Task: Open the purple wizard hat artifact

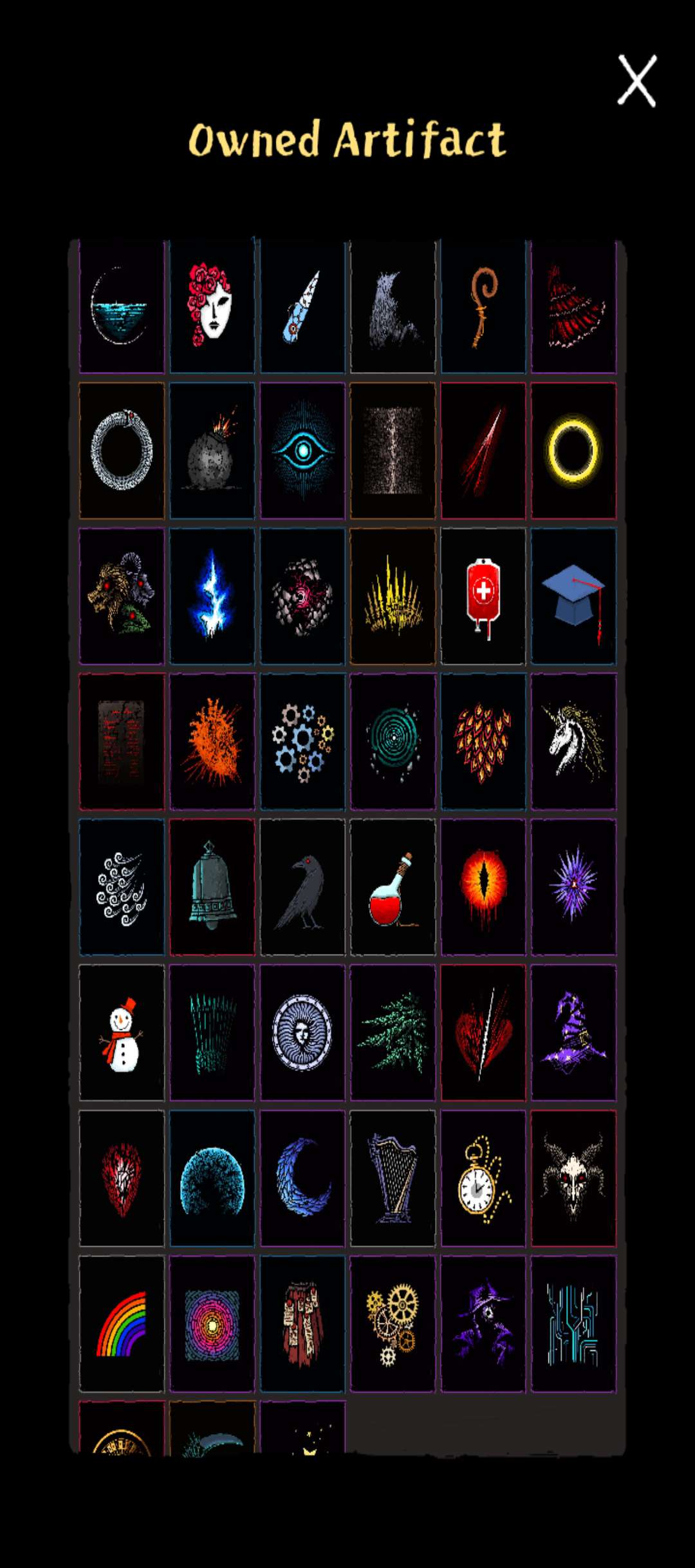Action: 573,1032
